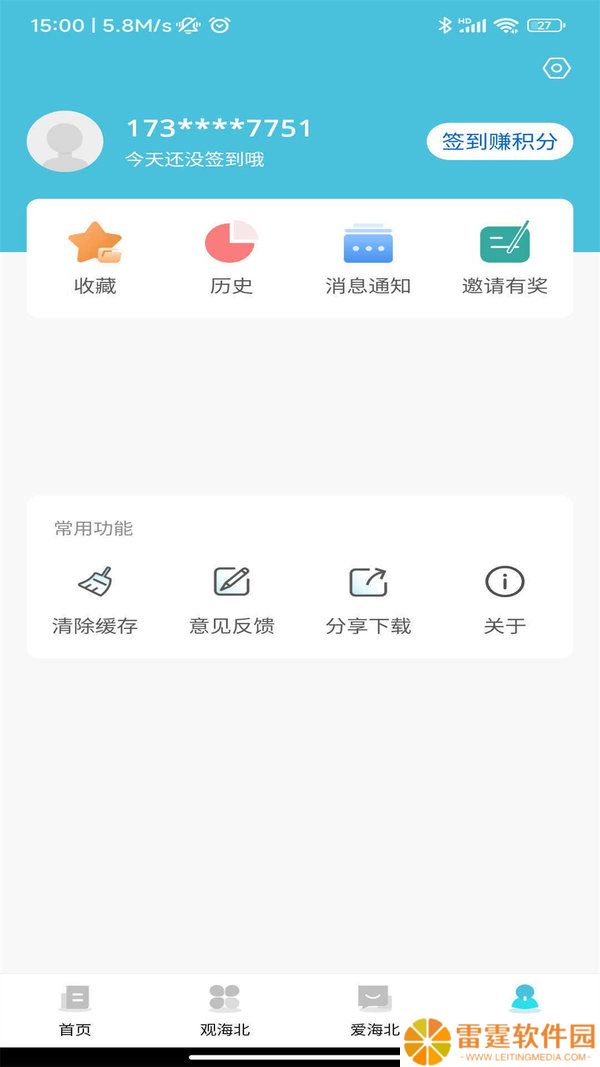The height and width of the screenshot is (1067, 600).
Task: Open 意见反馈 feedback
Action: click(x=231, y=601)
